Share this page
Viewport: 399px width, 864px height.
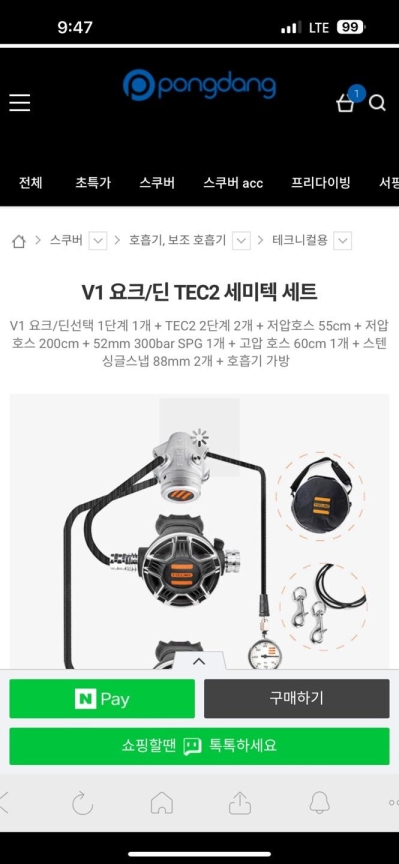click(240, 803)
